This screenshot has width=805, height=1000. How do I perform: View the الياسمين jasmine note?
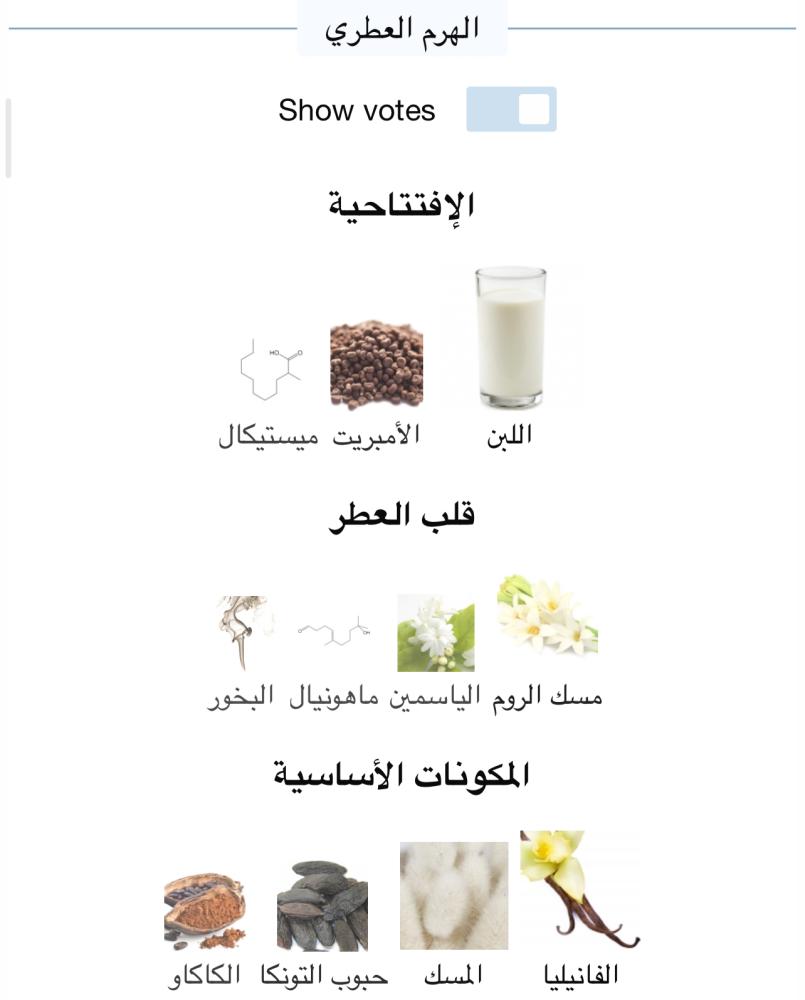(435, 651)
